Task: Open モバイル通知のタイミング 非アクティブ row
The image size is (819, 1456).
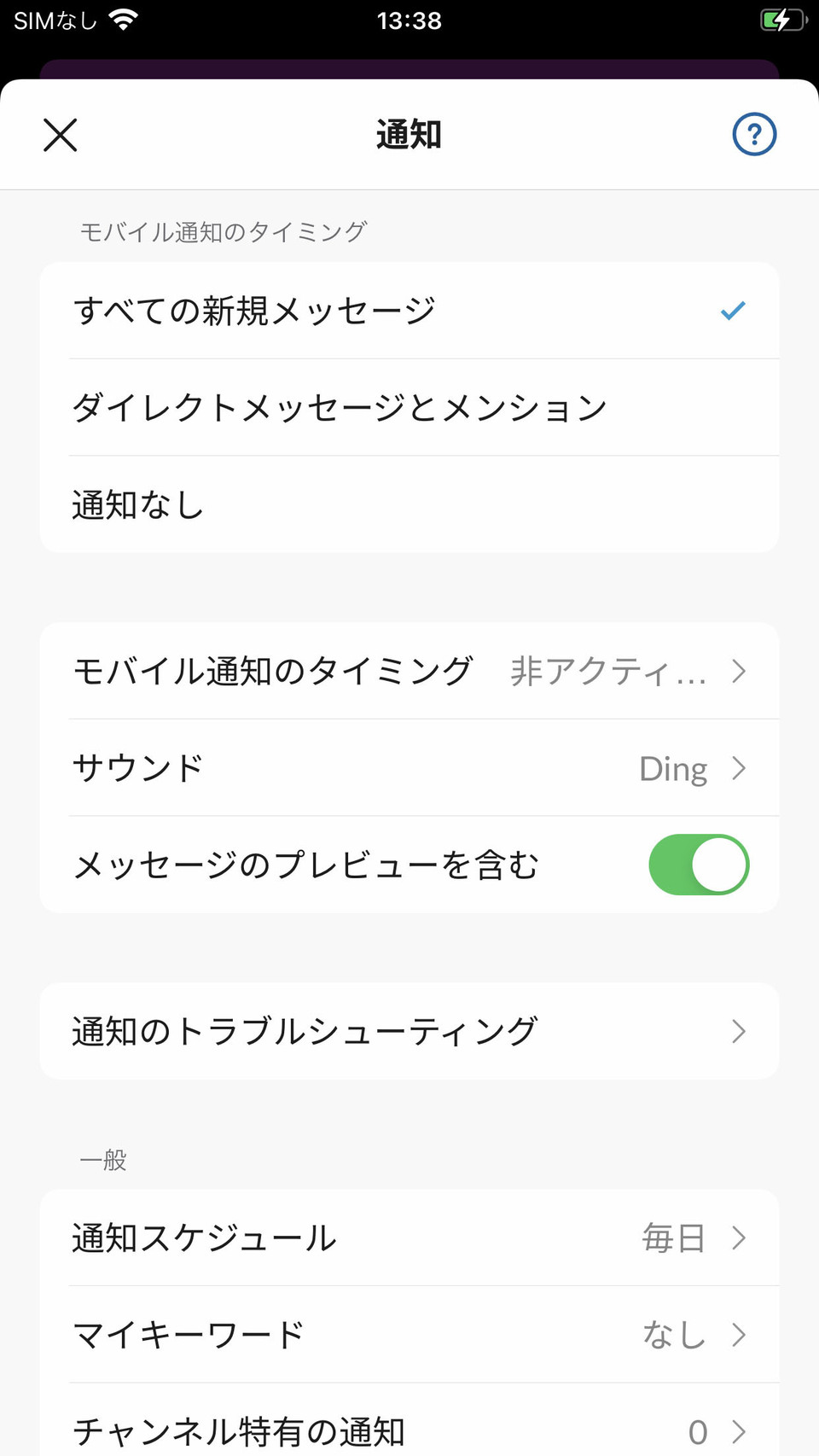Action: 409,672
